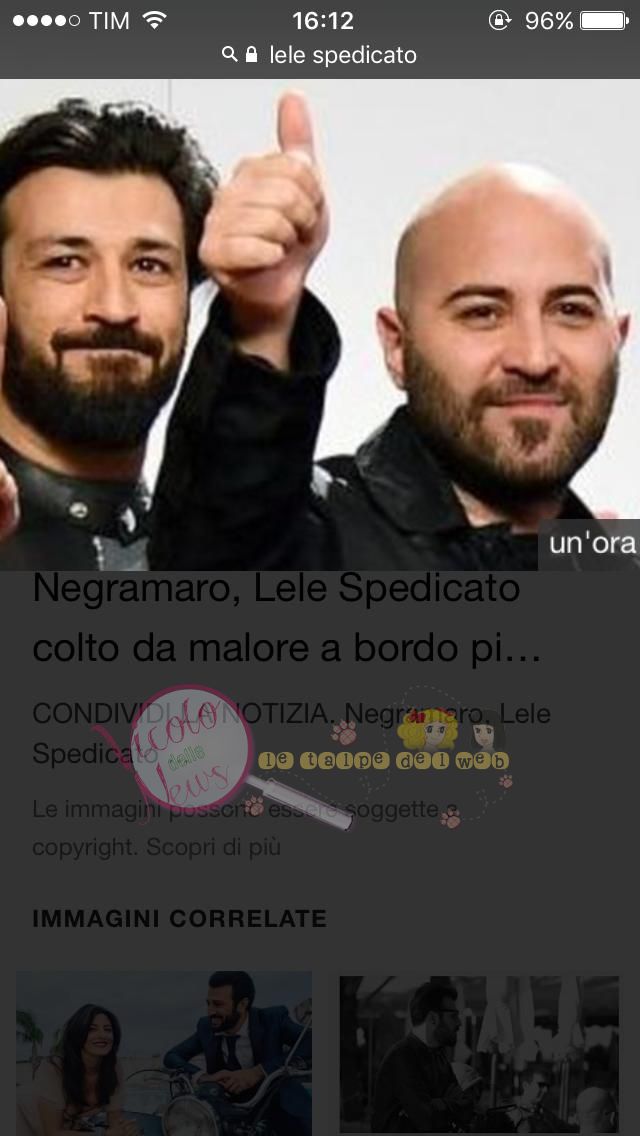
Task: Tap the address bar showing lele spedicato
Action: tap(320, 55)
